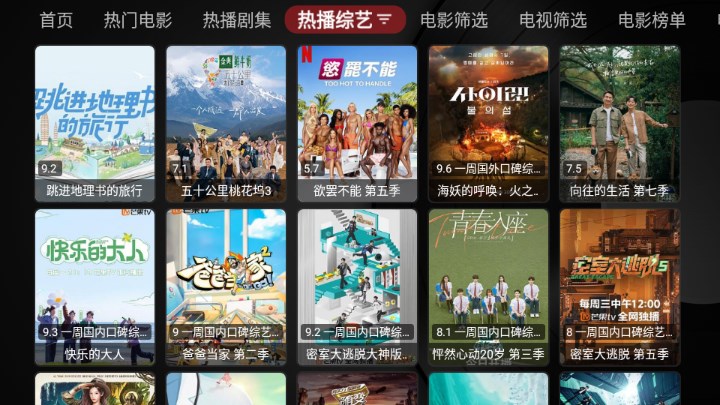
Task: Switch to the 首页 tab
Action: pos(56,20)
